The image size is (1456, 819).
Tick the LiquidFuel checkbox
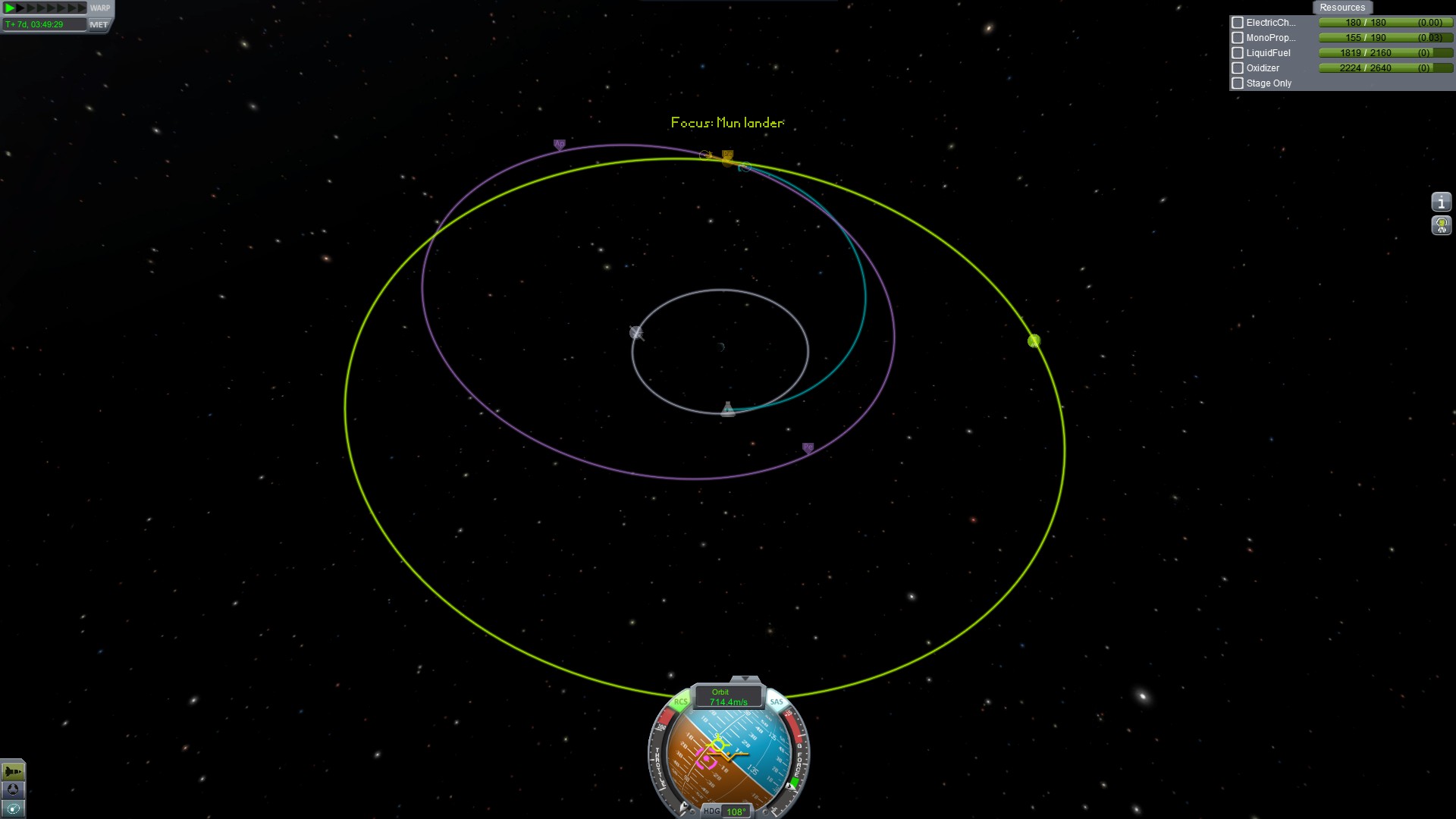1238,53
